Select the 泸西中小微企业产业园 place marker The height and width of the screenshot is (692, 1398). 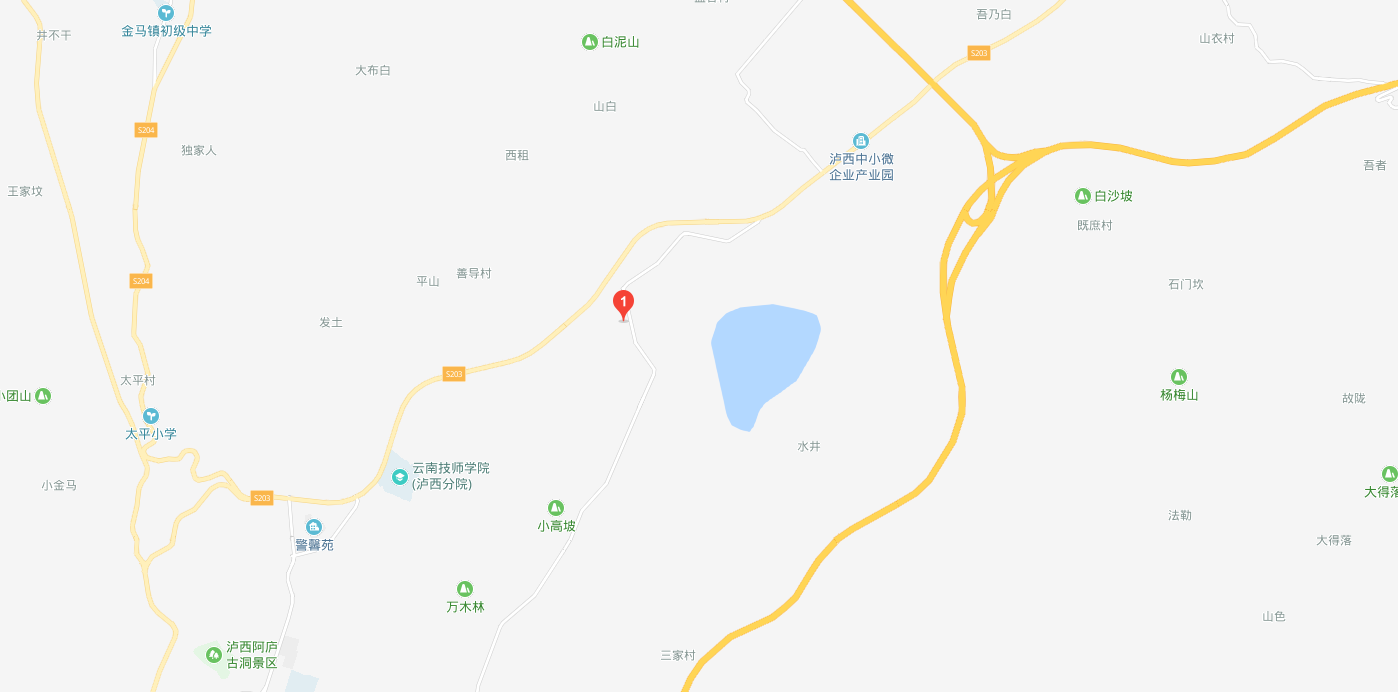[860, 140]
